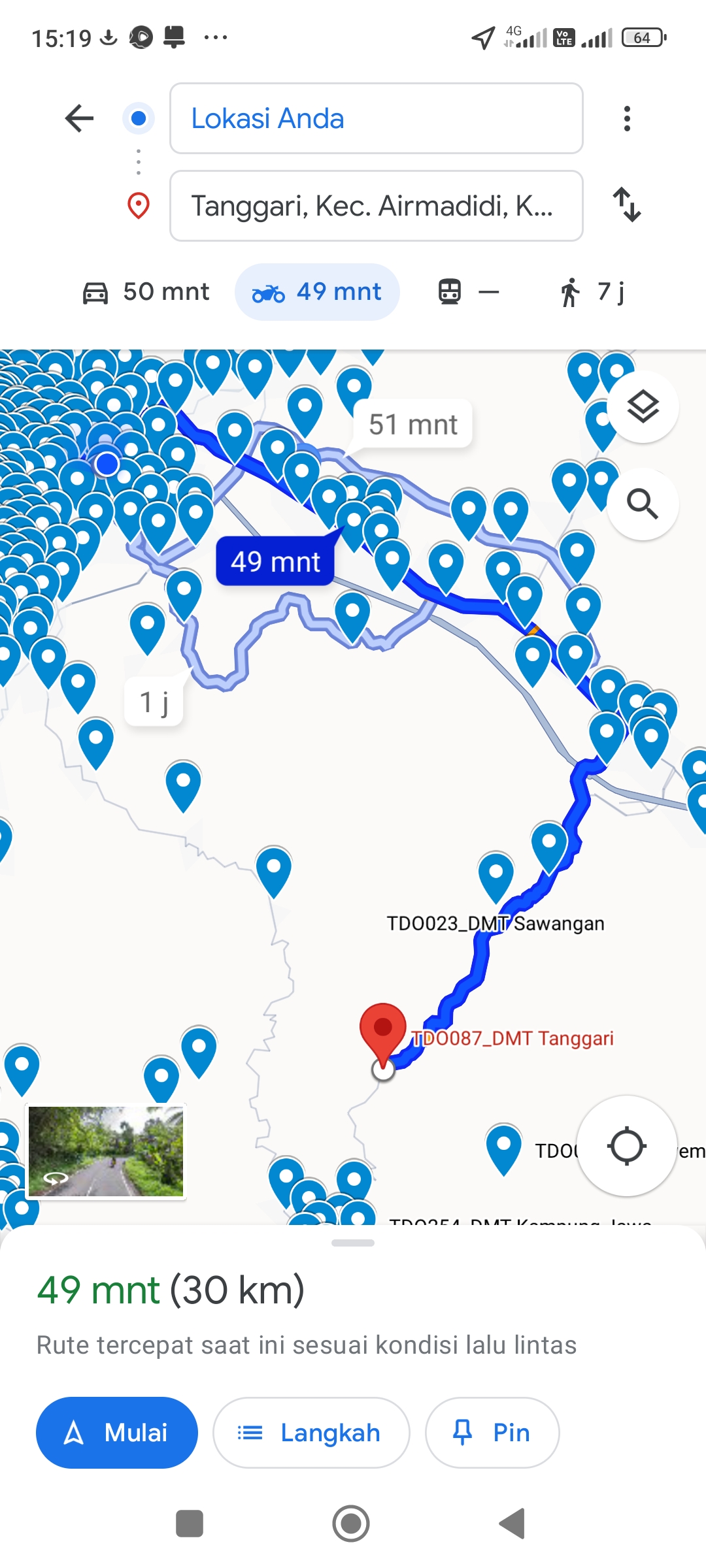
Task: View route steps with Langkah
Action: click(x=311, y=1433)
